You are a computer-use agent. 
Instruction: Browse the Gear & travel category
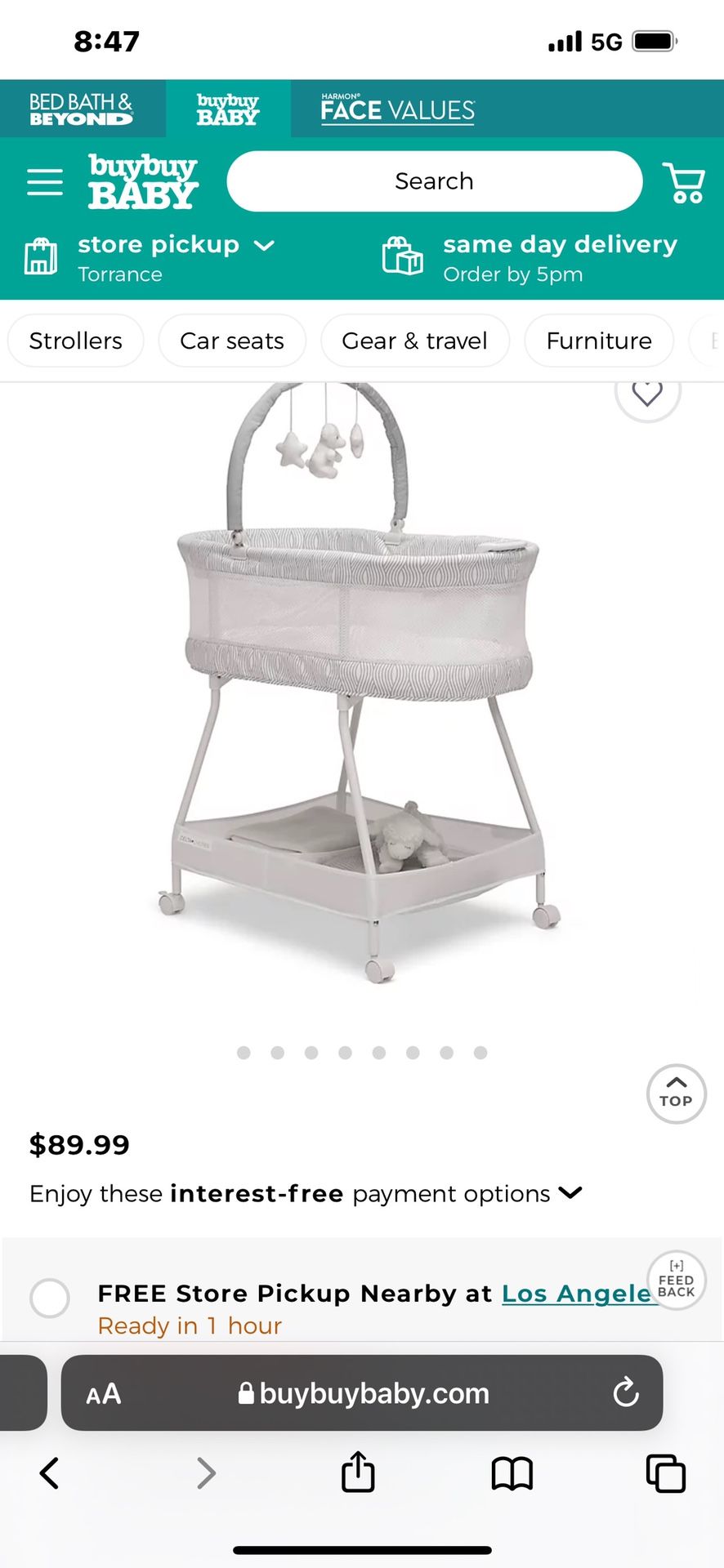click(x=414, y=341)
